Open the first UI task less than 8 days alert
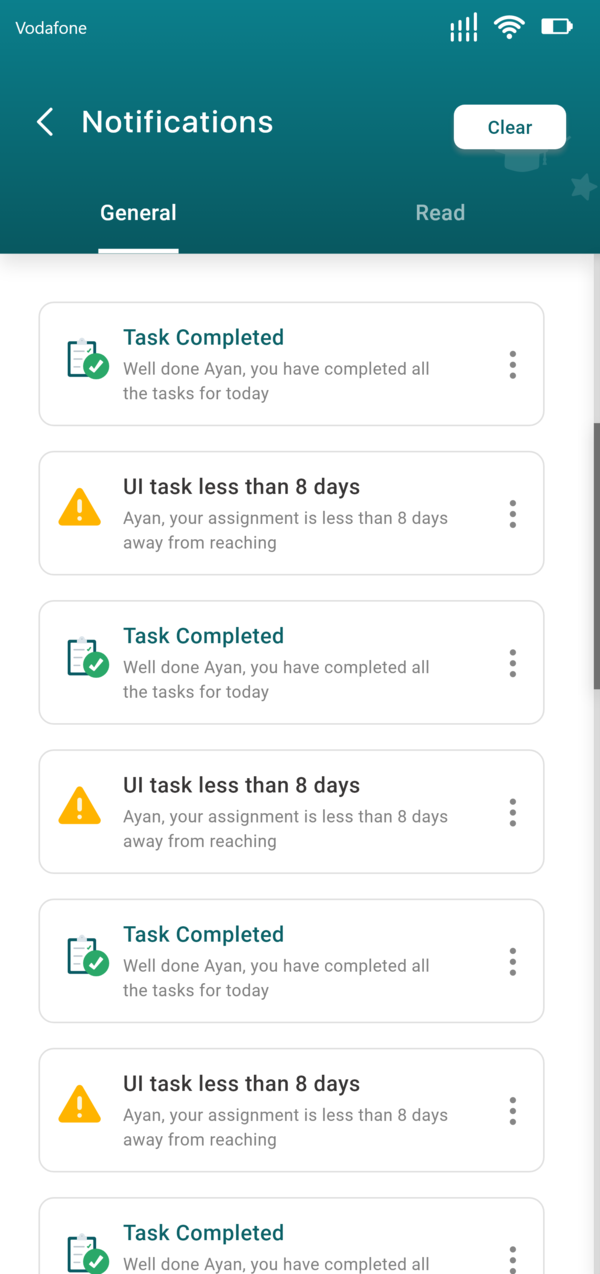This screenshot has width=600, height=1274. pyautogui.click(x=291, y=513)
